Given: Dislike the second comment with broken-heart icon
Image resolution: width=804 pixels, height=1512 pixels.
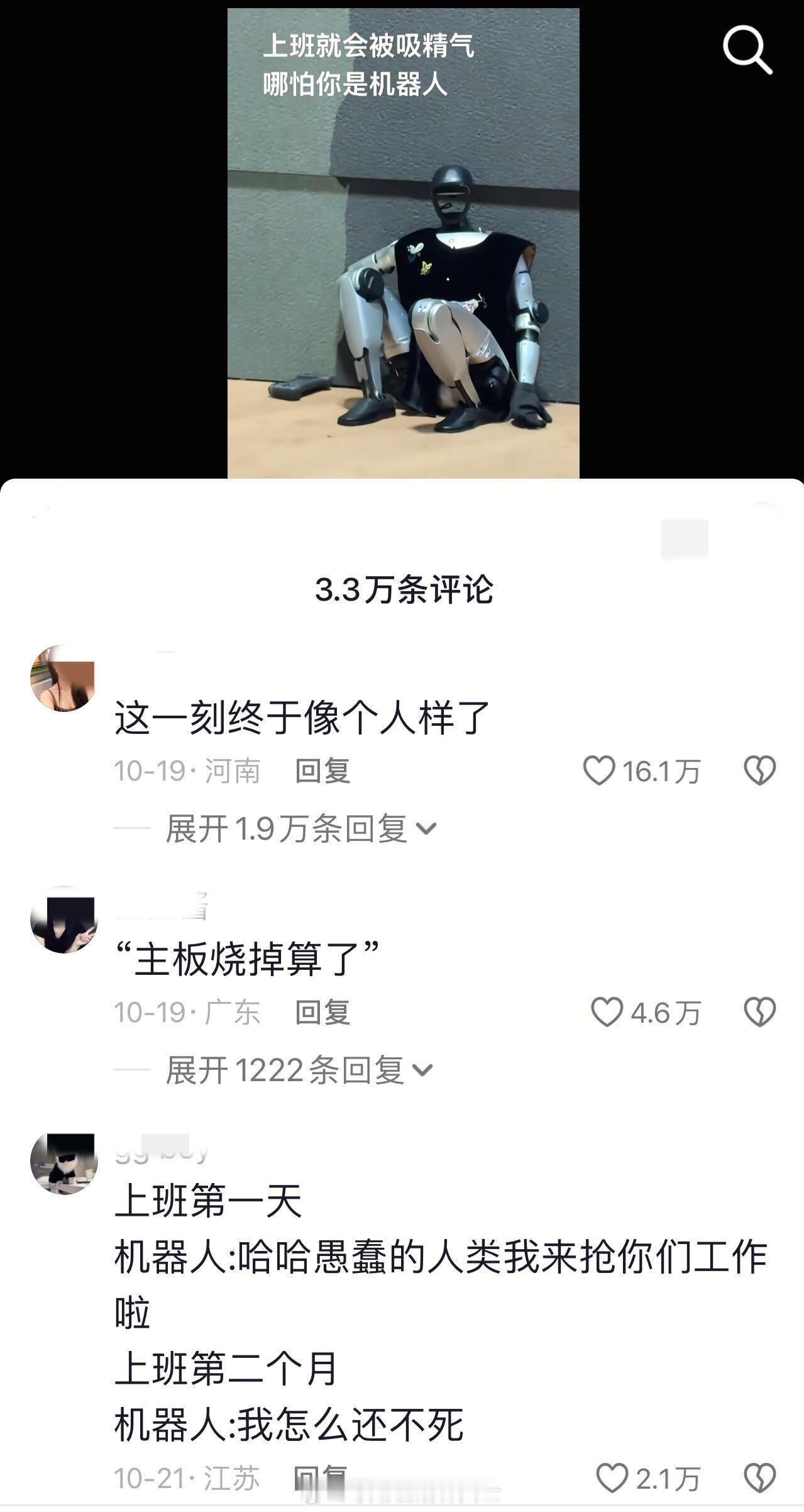Looking at the screenshot, I should click(x=761, y=1012).
